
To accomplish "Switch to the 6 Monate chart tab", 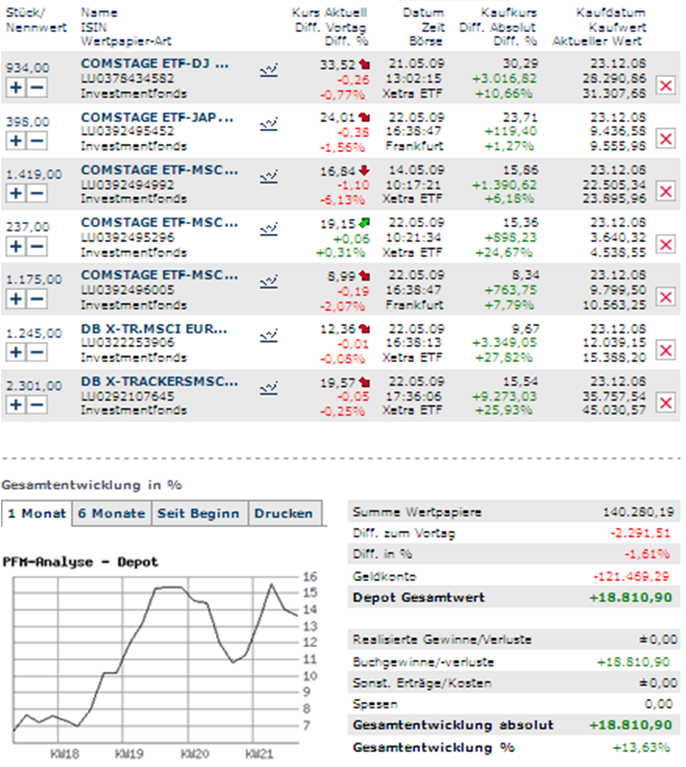I will 111,514.
